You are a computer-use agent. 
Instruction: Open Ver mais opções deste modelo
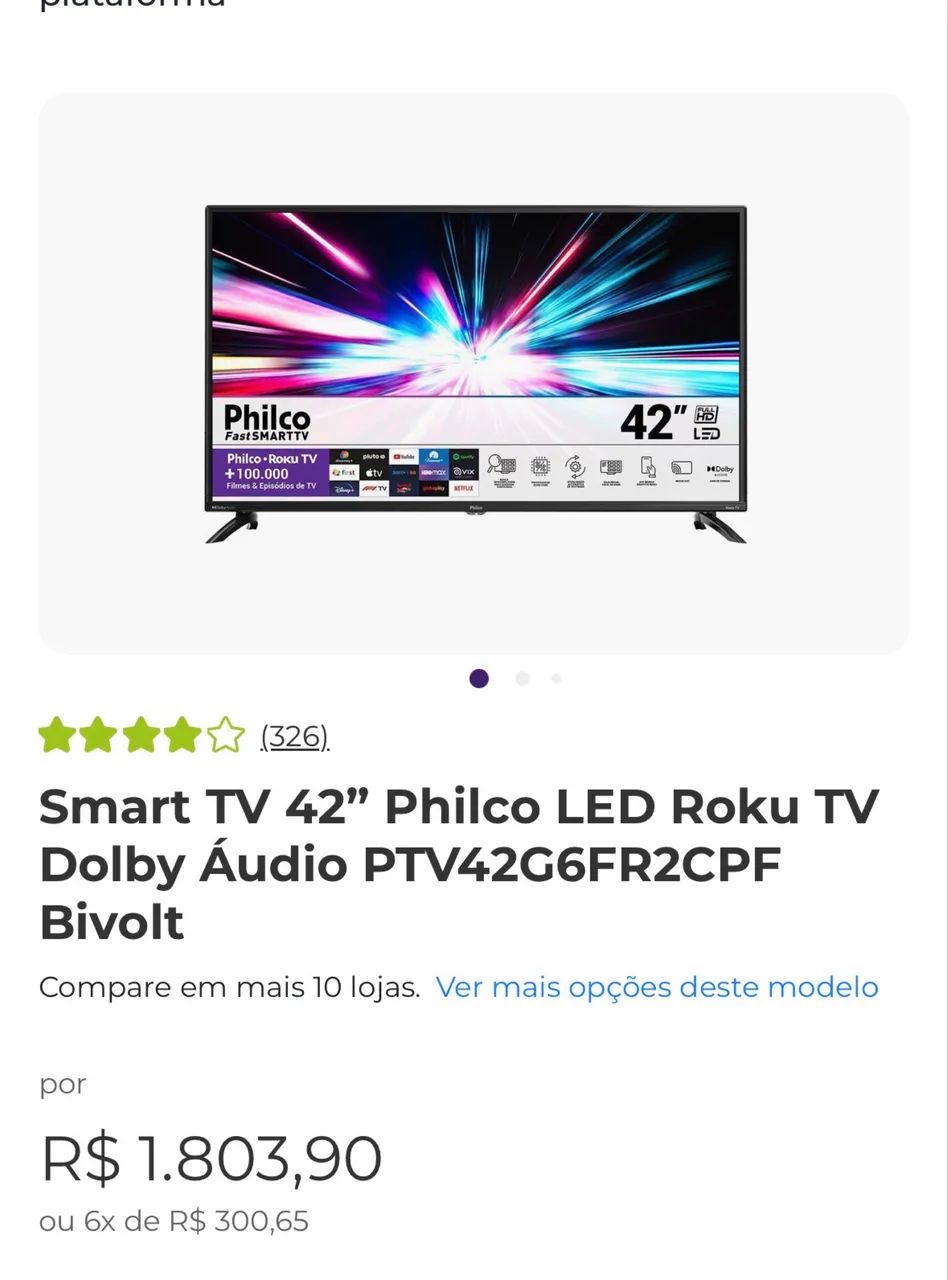[657, 987]
